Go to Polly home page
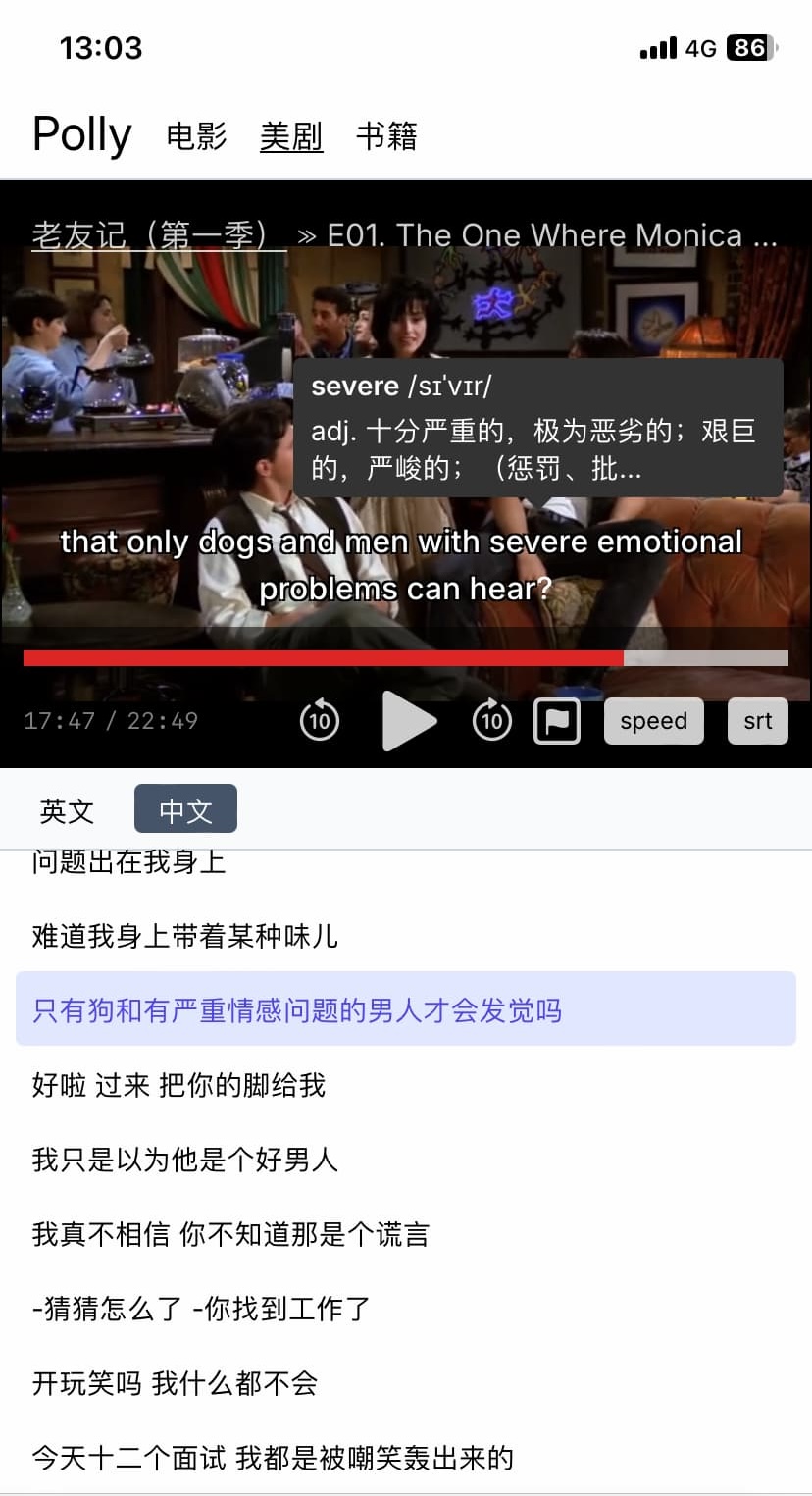Image resolution: width=812 pixels, height=1496 pixels. [81, 134]
